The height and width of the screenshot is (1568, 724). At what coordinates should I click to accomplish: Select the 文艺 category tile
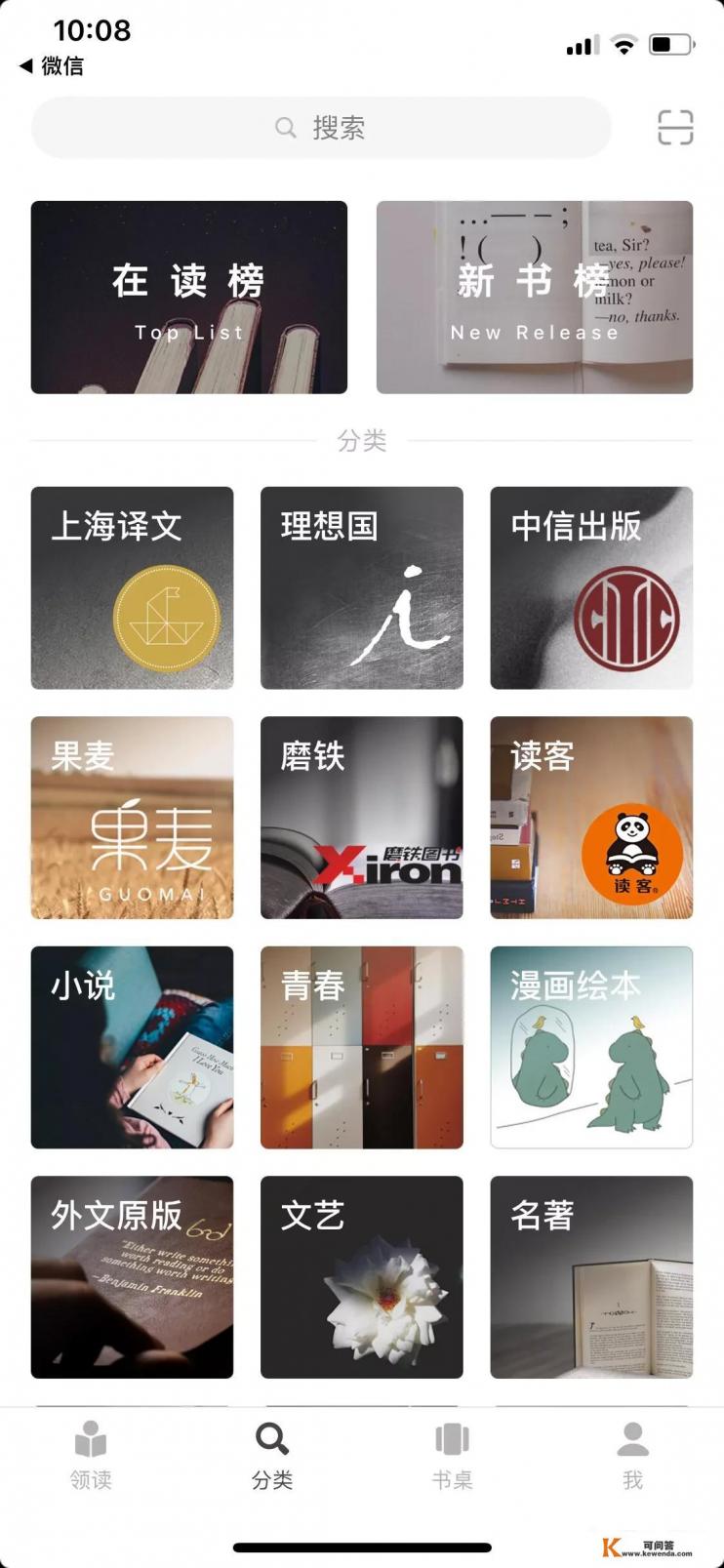pos(362,1277)
